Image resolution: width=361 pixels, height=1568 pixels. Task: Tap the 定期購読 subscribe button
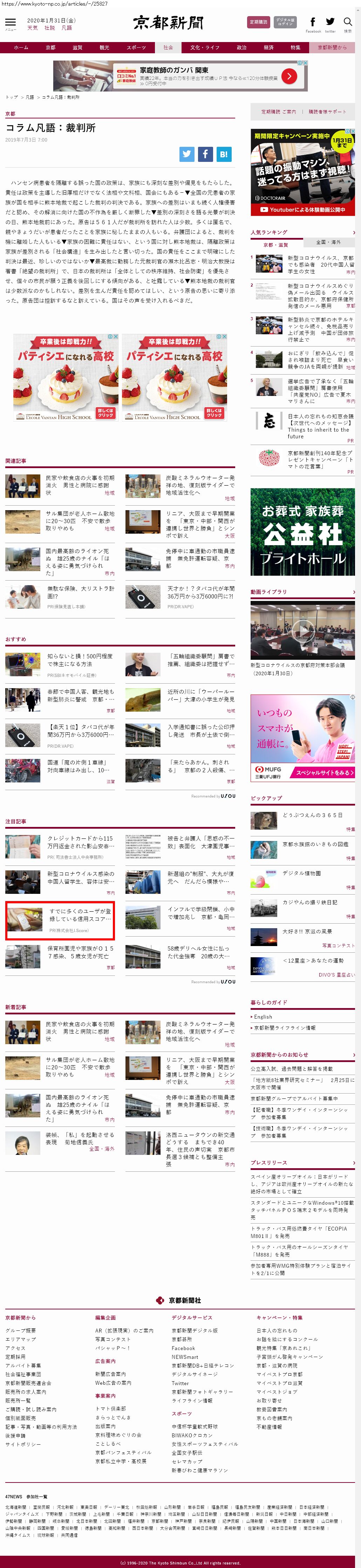click(258, 22)
